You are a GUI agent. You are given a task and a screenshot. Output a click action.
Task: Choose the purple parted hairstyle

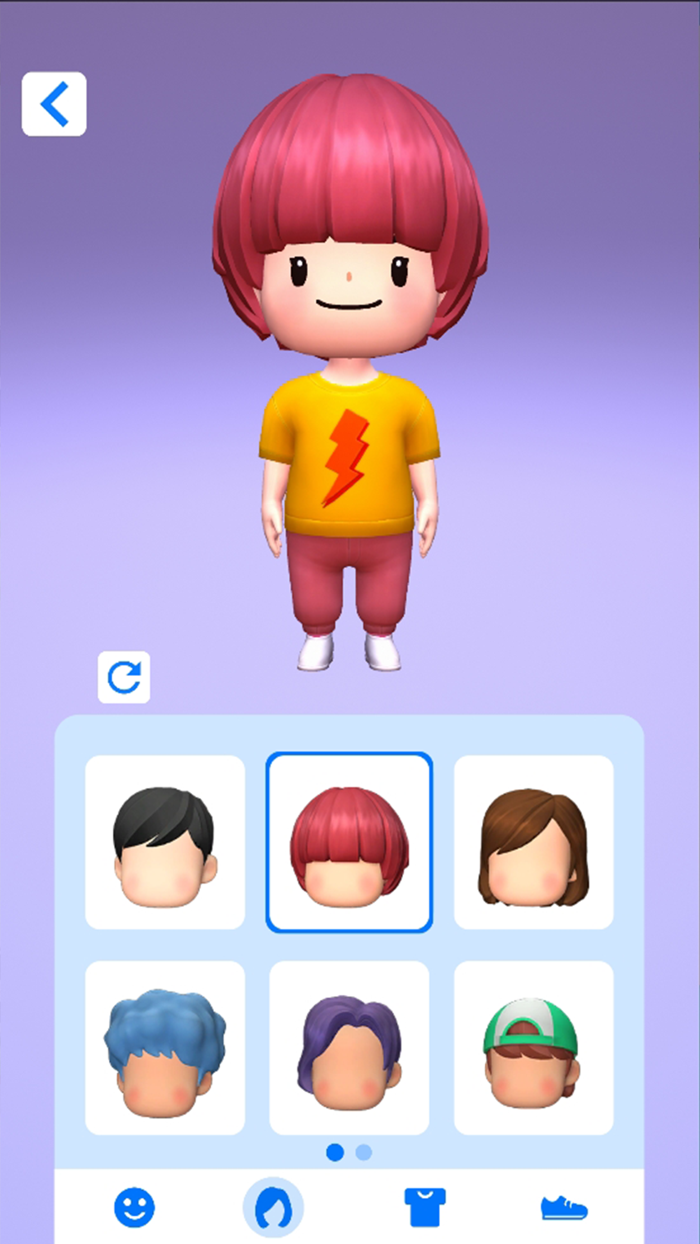[x=349, y=1048]
